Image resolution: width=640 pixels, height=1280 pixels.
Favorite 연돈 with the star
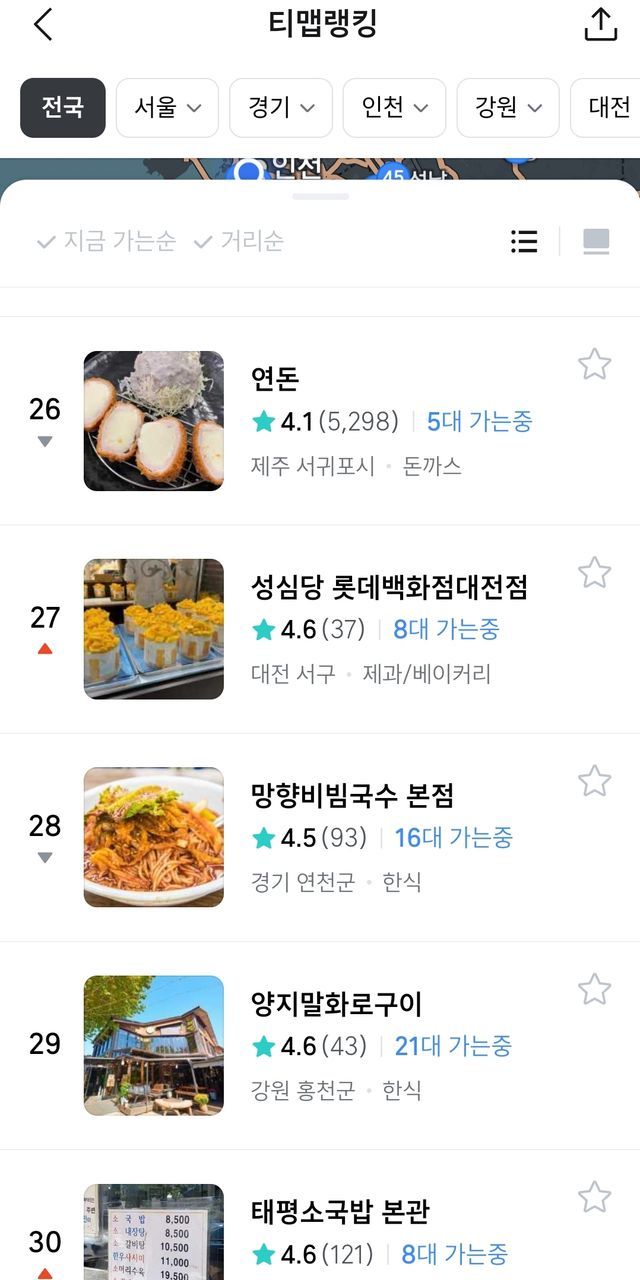[594, 364]
